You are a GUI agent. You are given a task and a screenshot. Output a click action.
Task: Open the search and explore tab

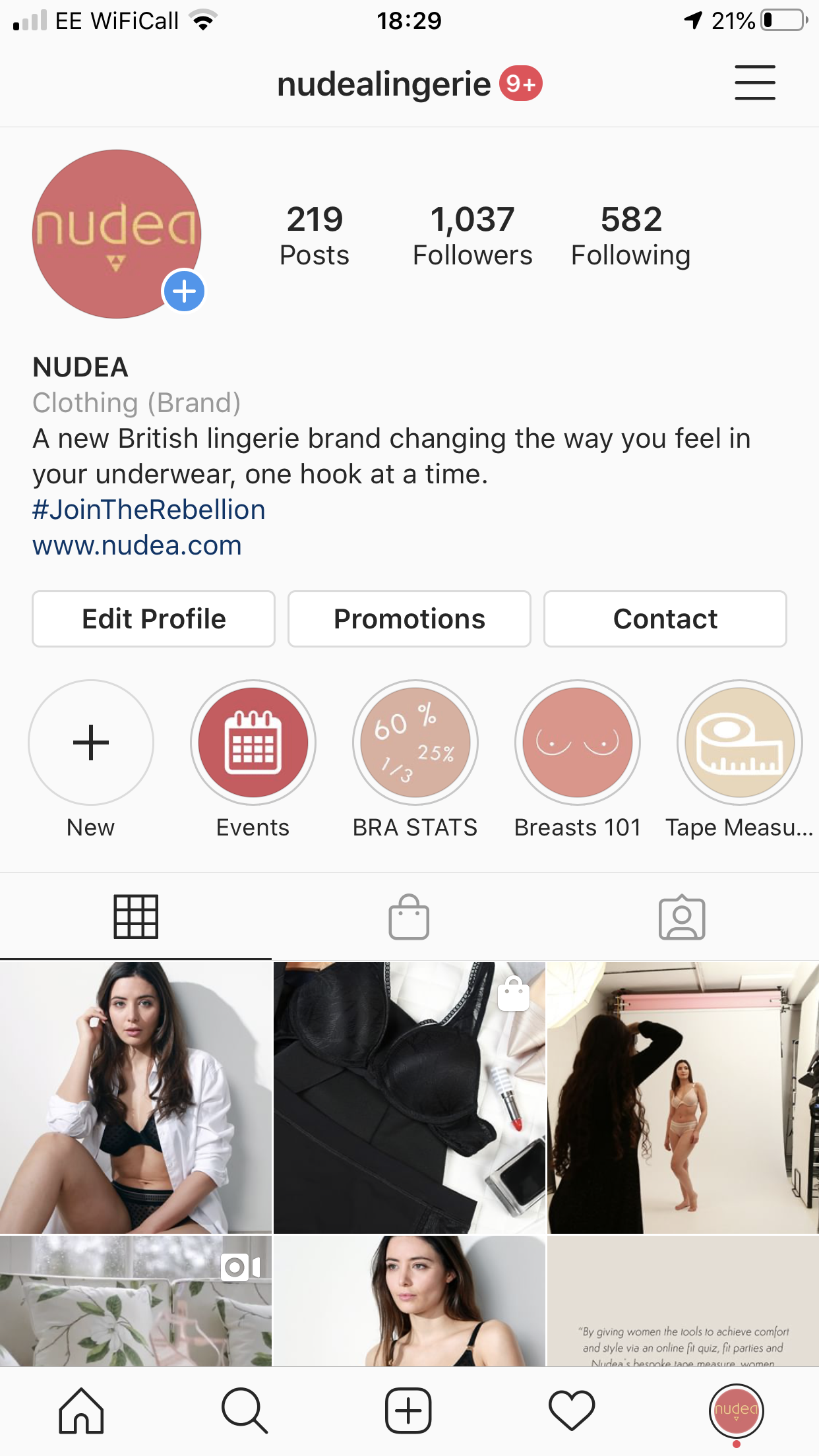click(x=245, y=1410)
